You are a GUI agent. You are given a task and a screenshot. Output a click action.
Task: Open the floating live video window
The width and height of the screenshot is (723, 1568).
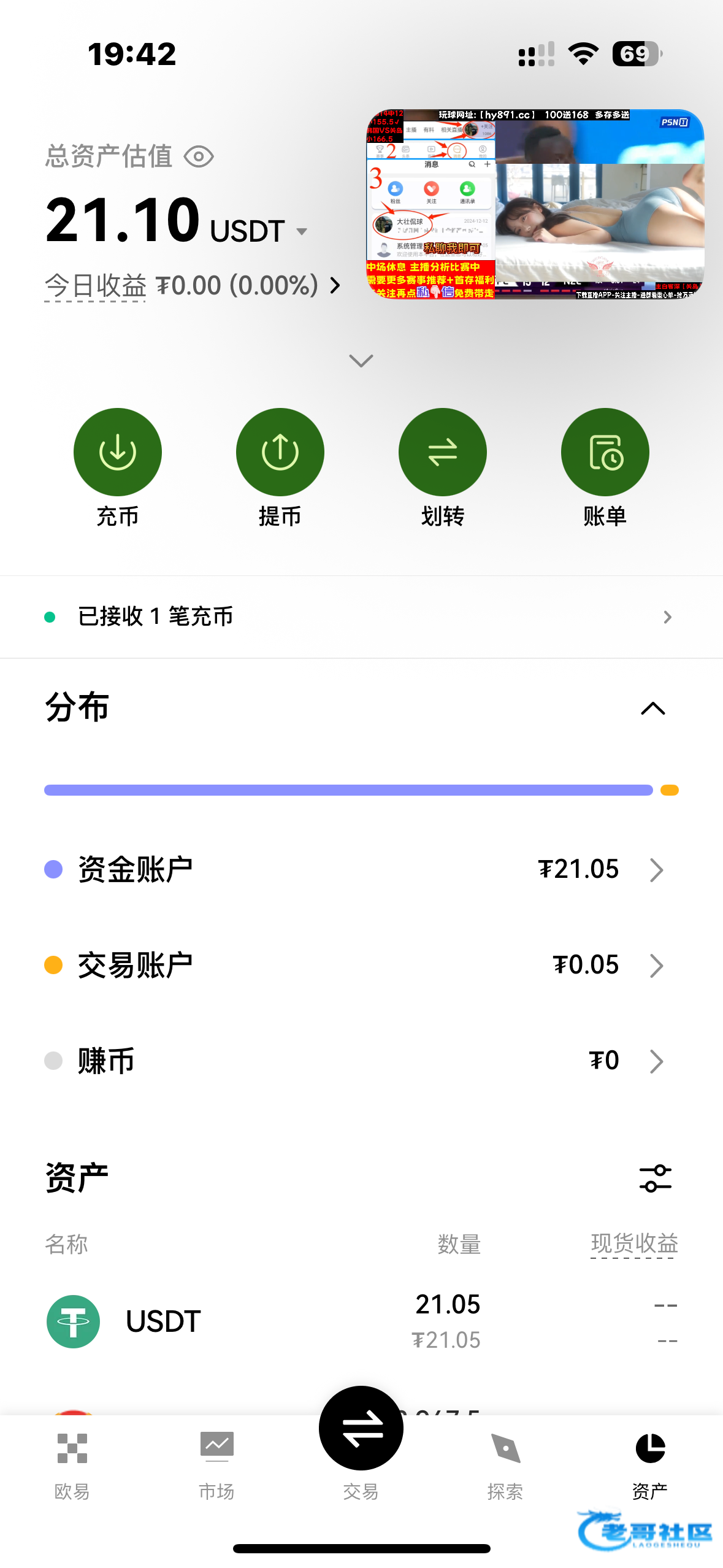coord(535,204)
